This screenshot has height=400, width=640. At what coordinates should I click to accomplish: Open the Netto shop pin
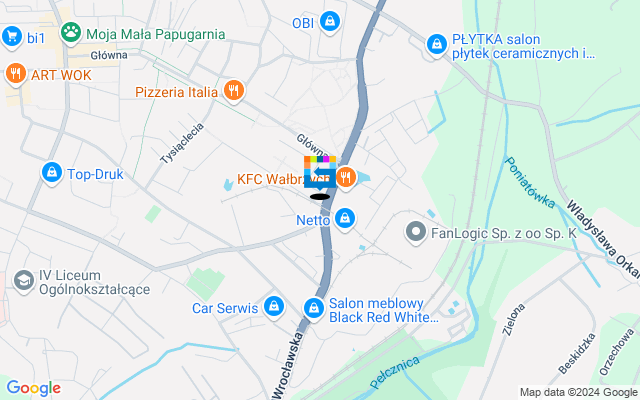coord(346,217)
